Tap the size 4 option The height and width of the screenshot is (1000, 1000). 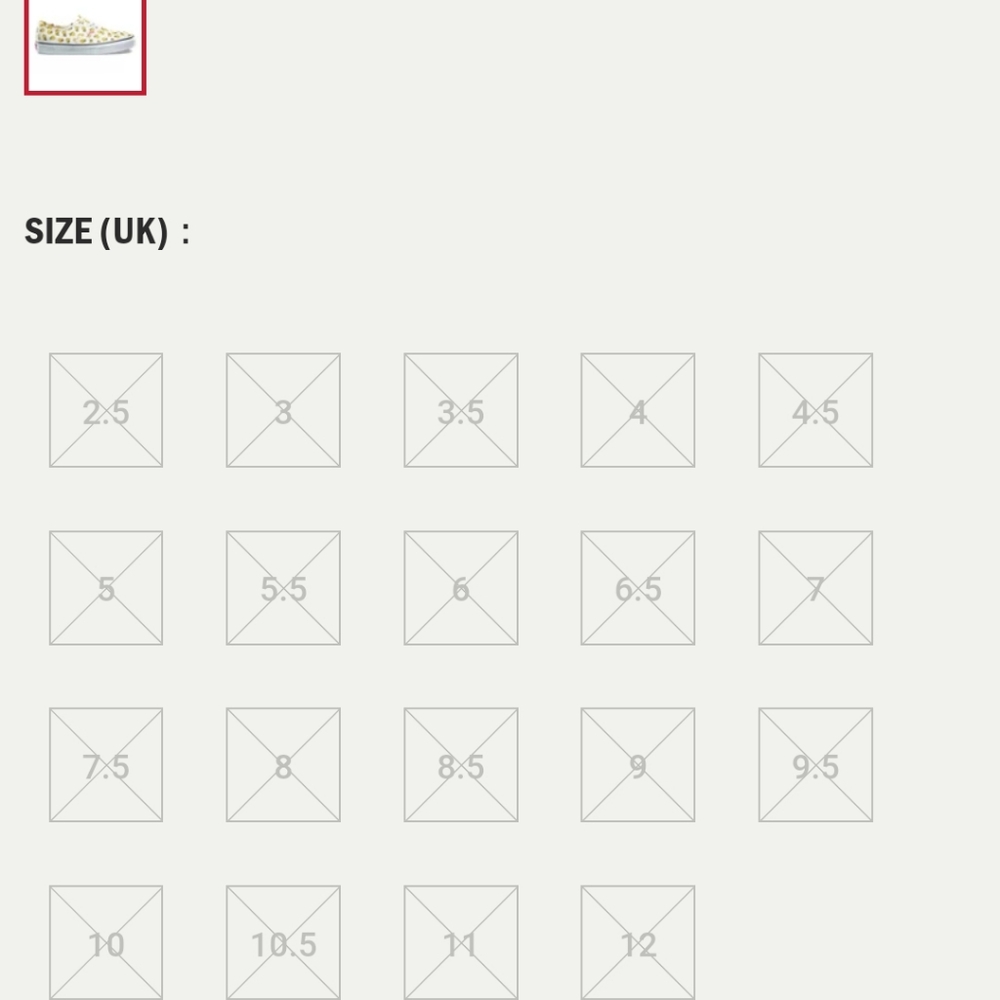coord(638,410)
